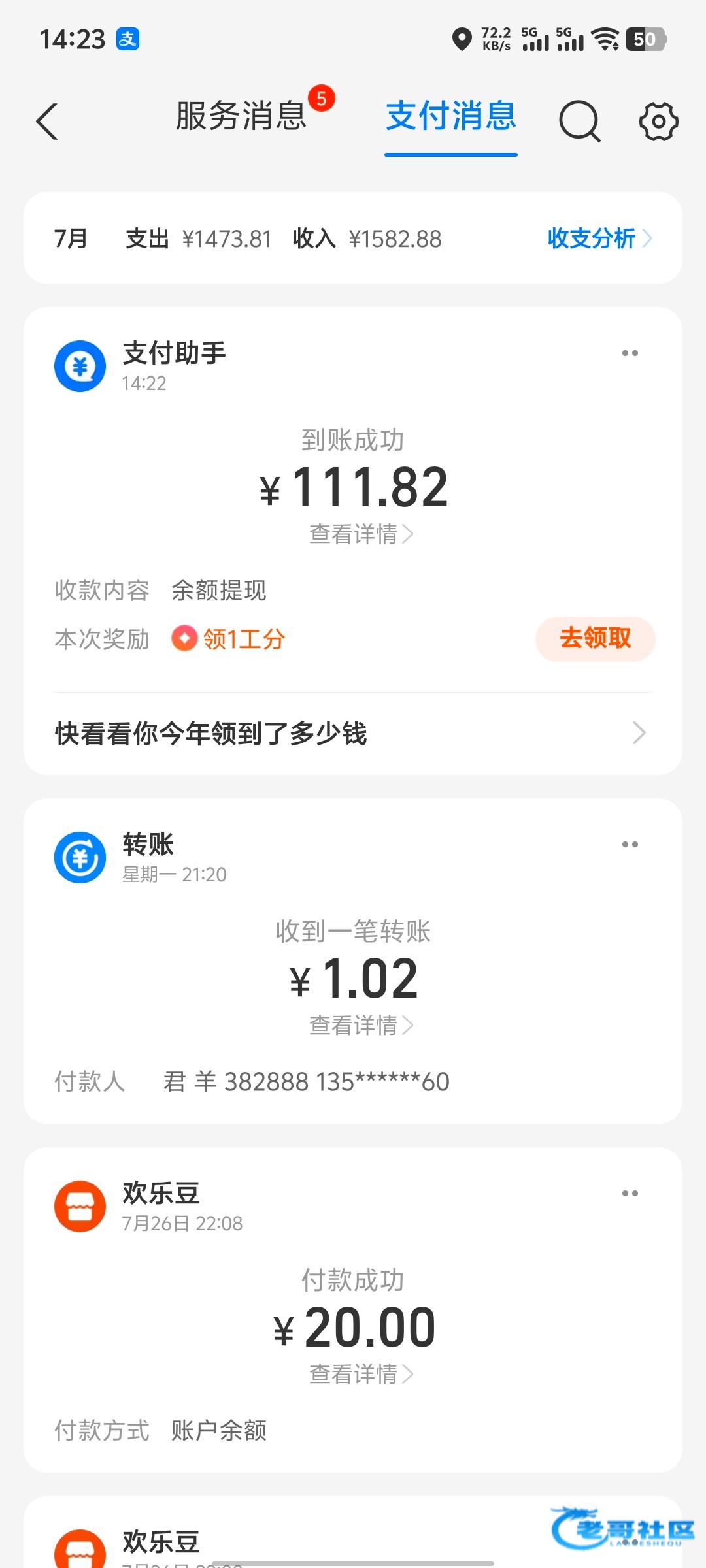
Task: Open message settings gear icon
Action: [658, 122]
